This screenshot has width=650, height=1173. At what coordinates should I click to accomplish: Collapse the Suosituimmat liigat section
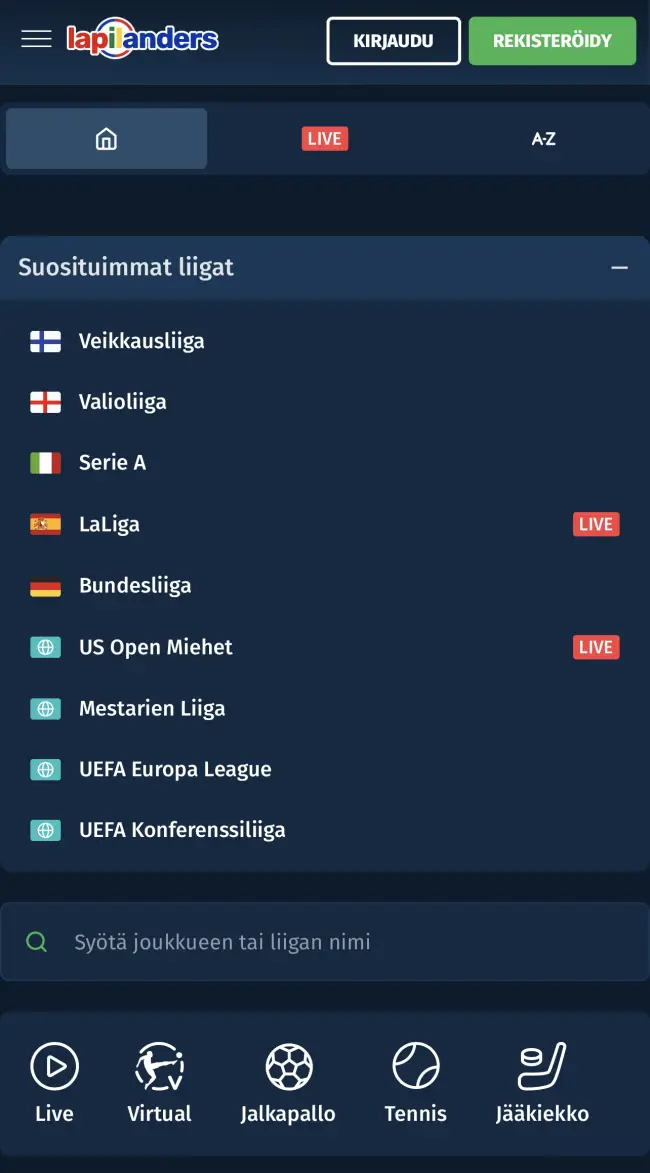click(619, 268)
